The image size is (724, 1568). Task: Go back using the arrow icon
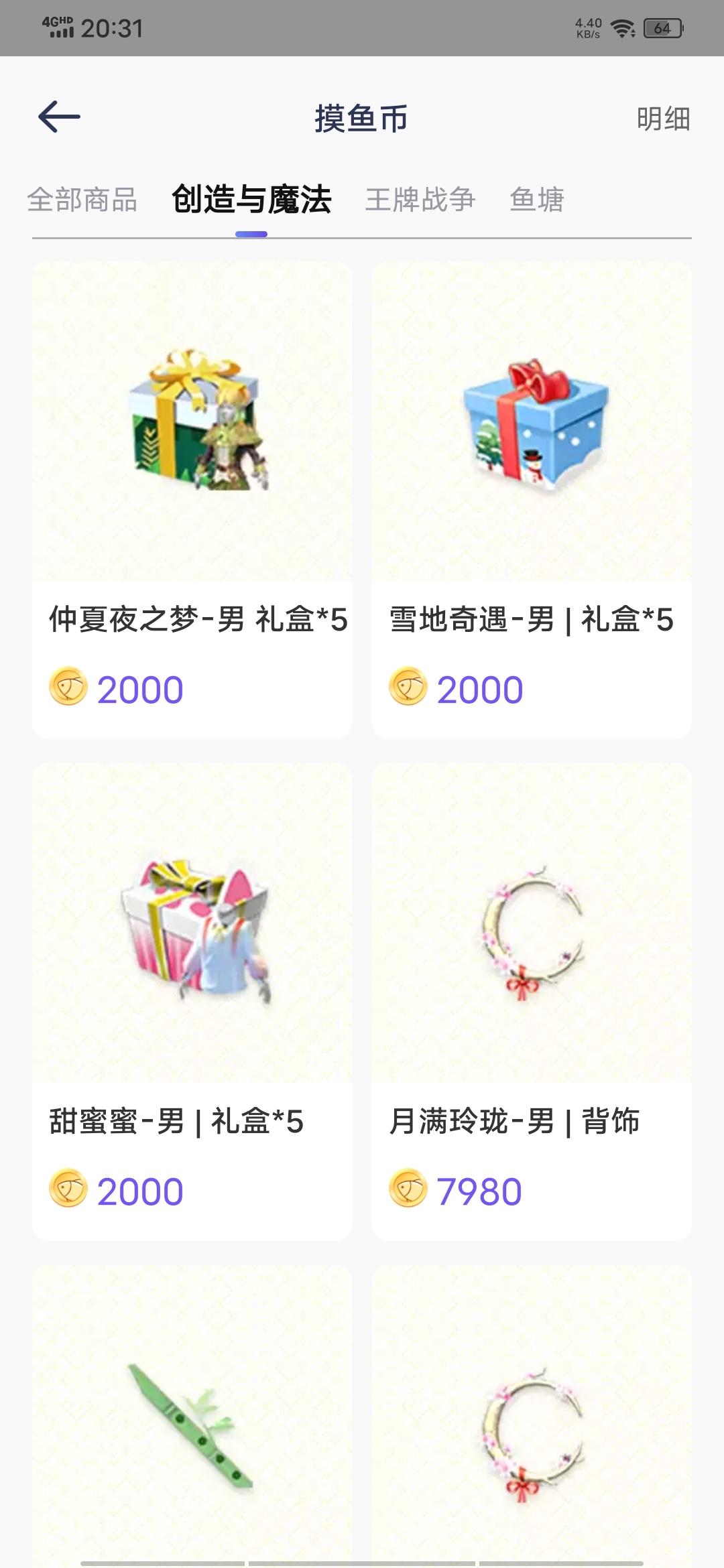[59, 117]
